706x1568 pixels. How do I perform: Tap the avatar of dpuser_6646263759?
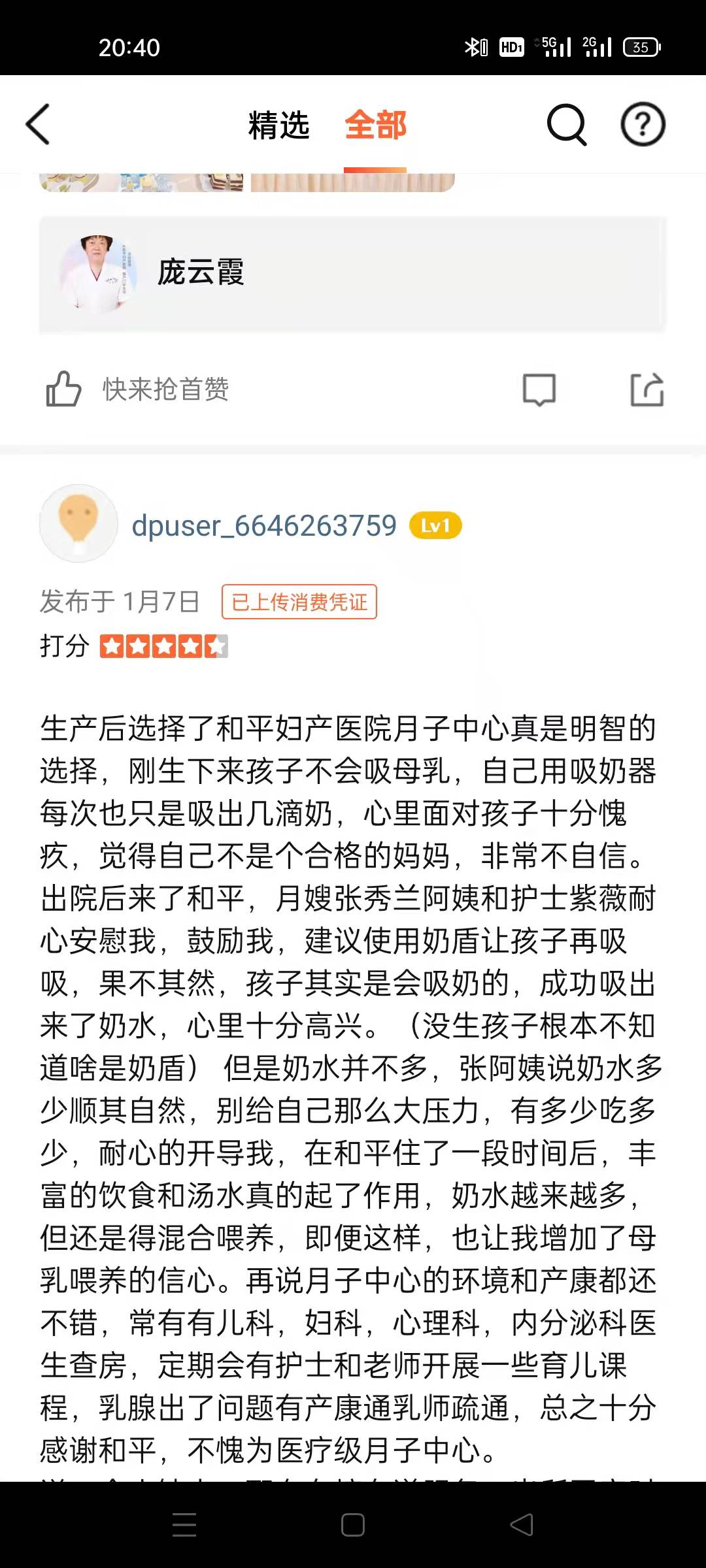click(78, 523)
